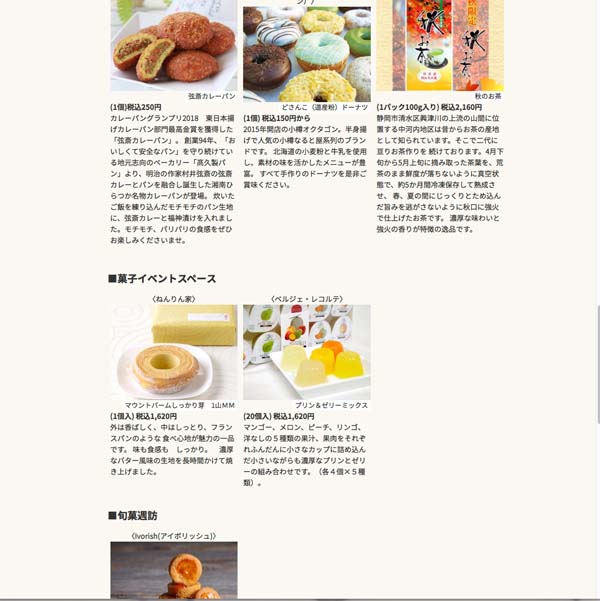Viewport: 600px width, 601px height.
Task: Open the Ivorish product image
Action: point(173,570)
